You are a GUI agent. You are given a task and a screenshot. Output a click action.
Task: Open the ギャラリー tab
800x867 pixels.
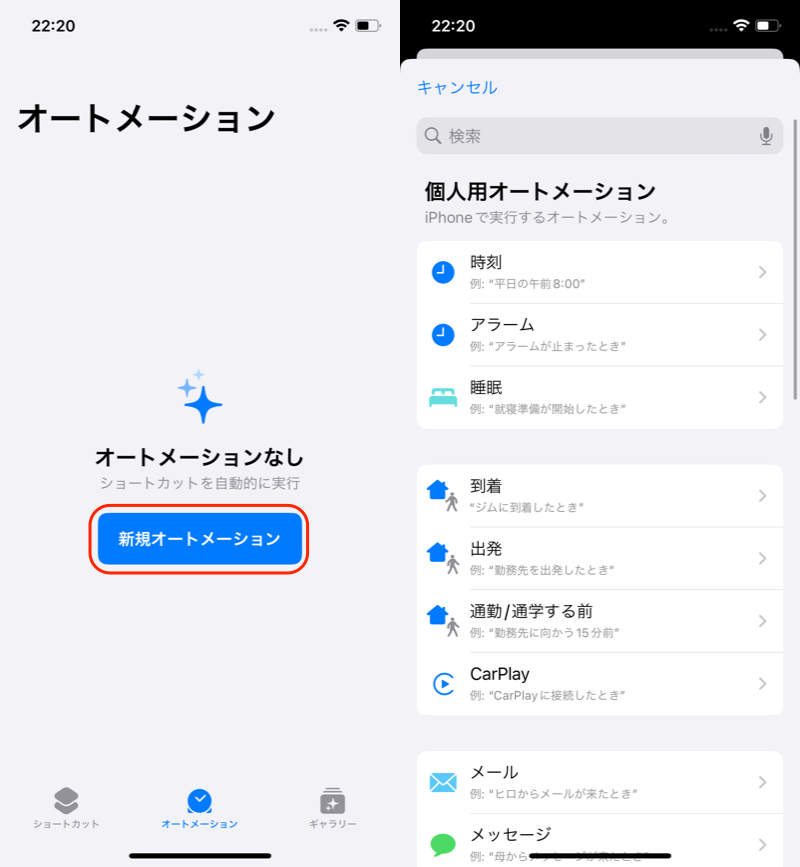coord(332,808)
